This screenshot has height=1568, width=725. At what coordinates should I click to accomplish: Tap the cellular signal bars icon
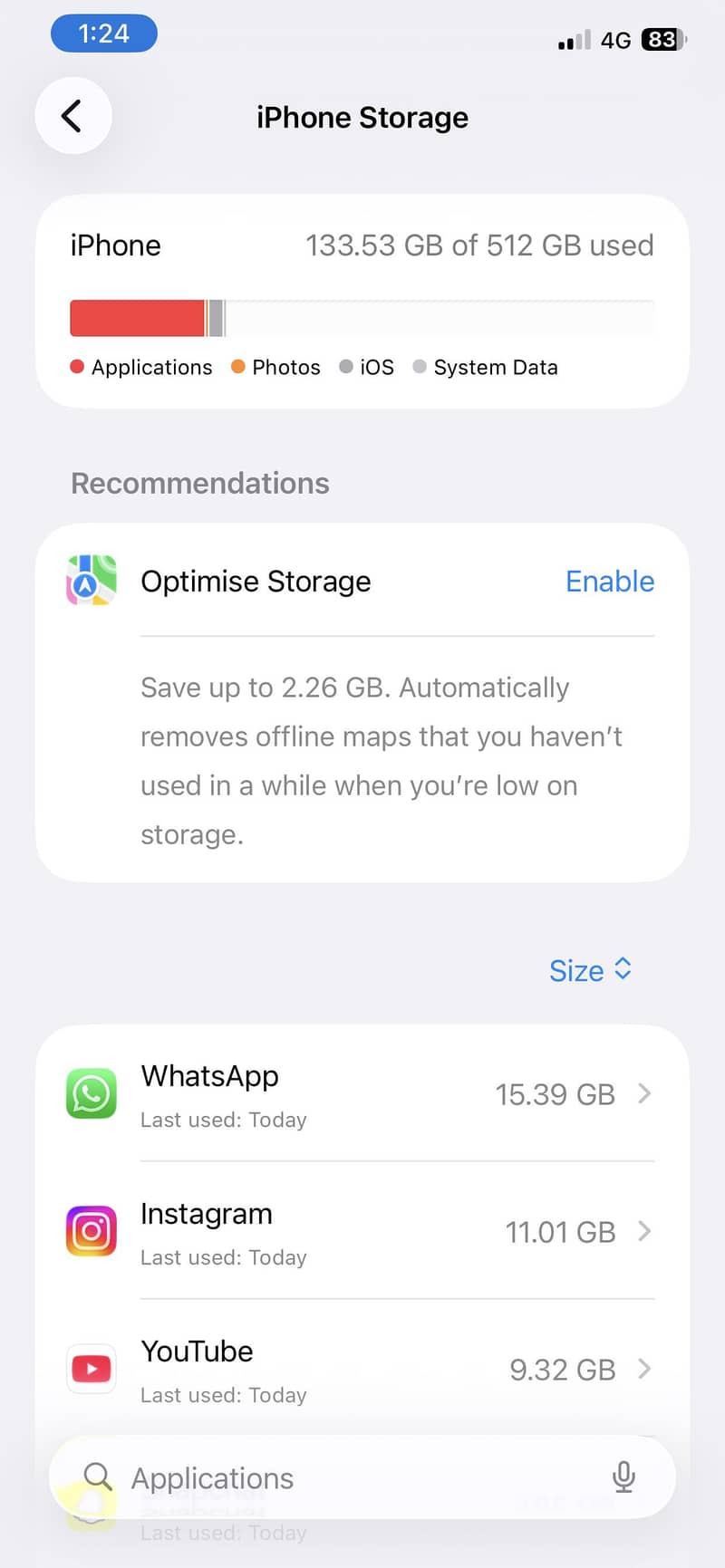571,40
